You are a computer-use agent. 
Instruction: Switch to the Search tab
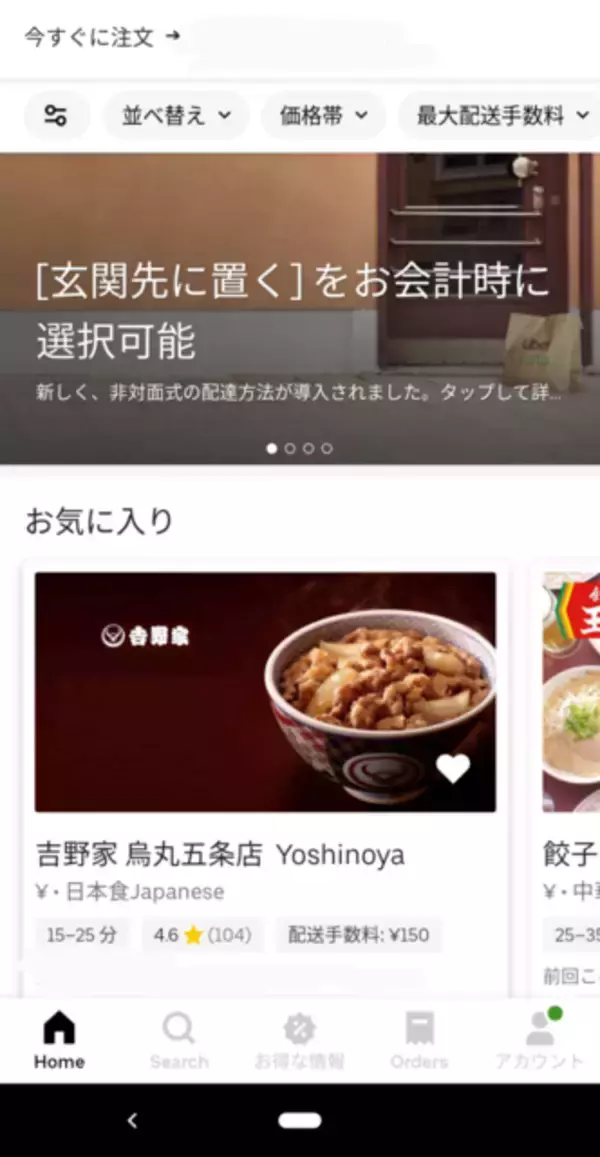179,1040
